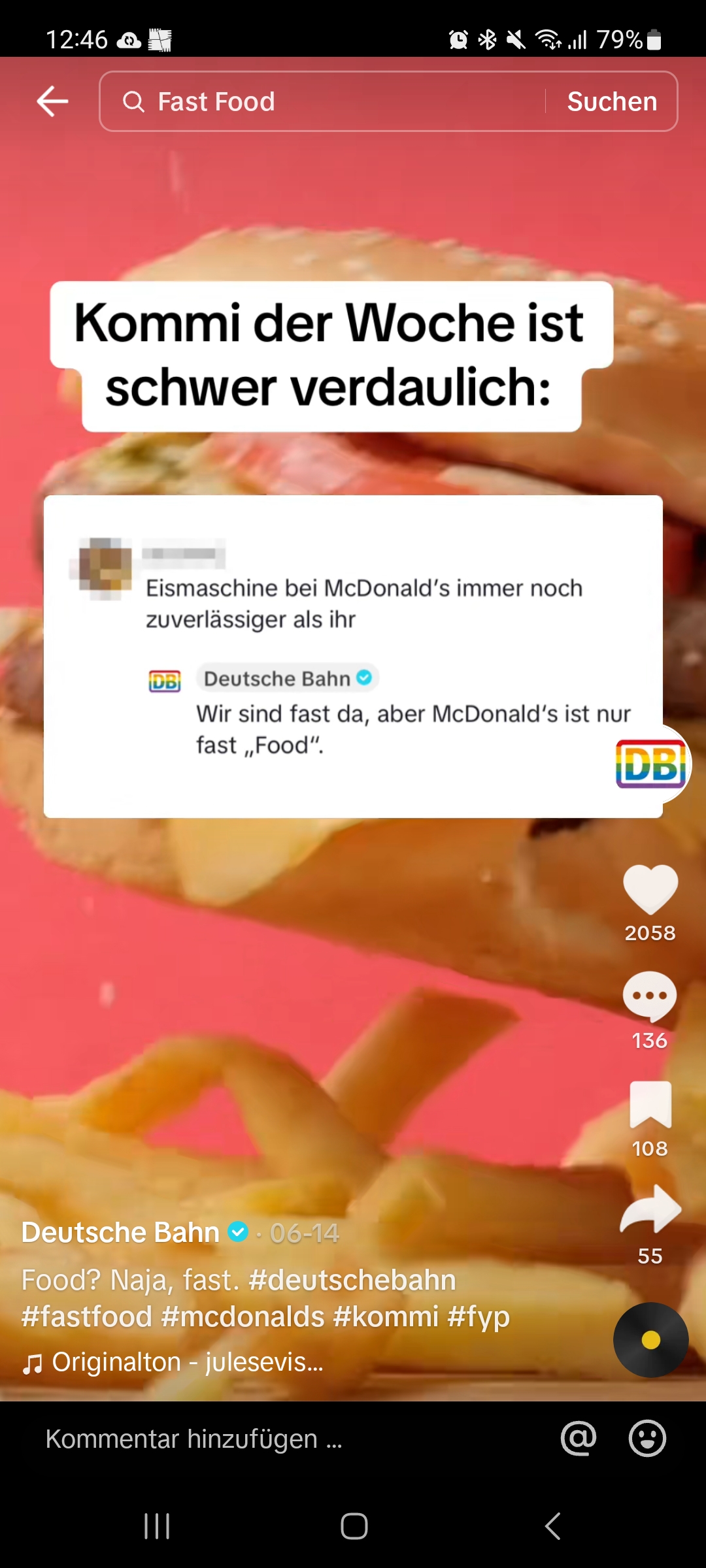Tap Kommentar hinzufügen comment field
The image size is (706, 1568).
click(196, 1439)
